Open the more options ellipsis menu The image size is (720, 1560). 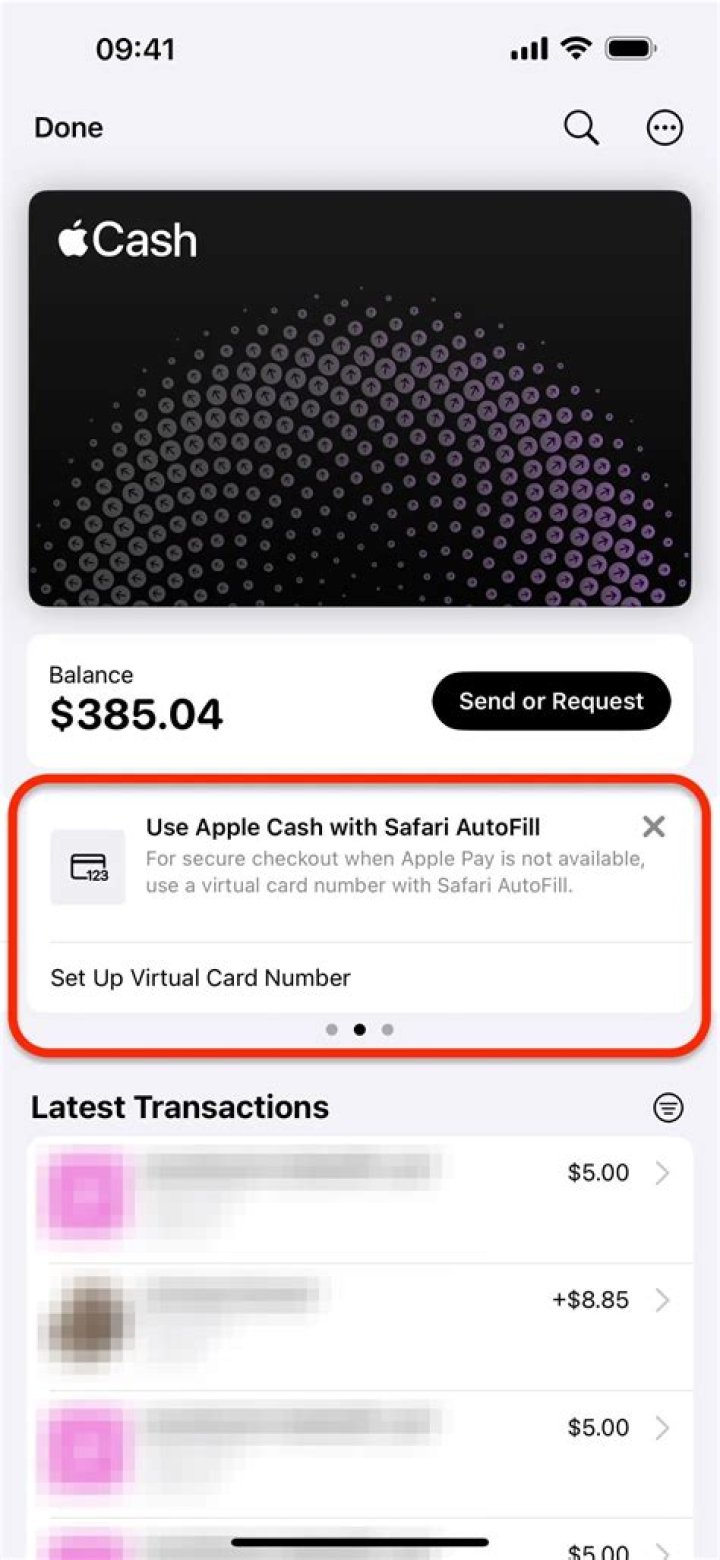[x=665, y=128]
